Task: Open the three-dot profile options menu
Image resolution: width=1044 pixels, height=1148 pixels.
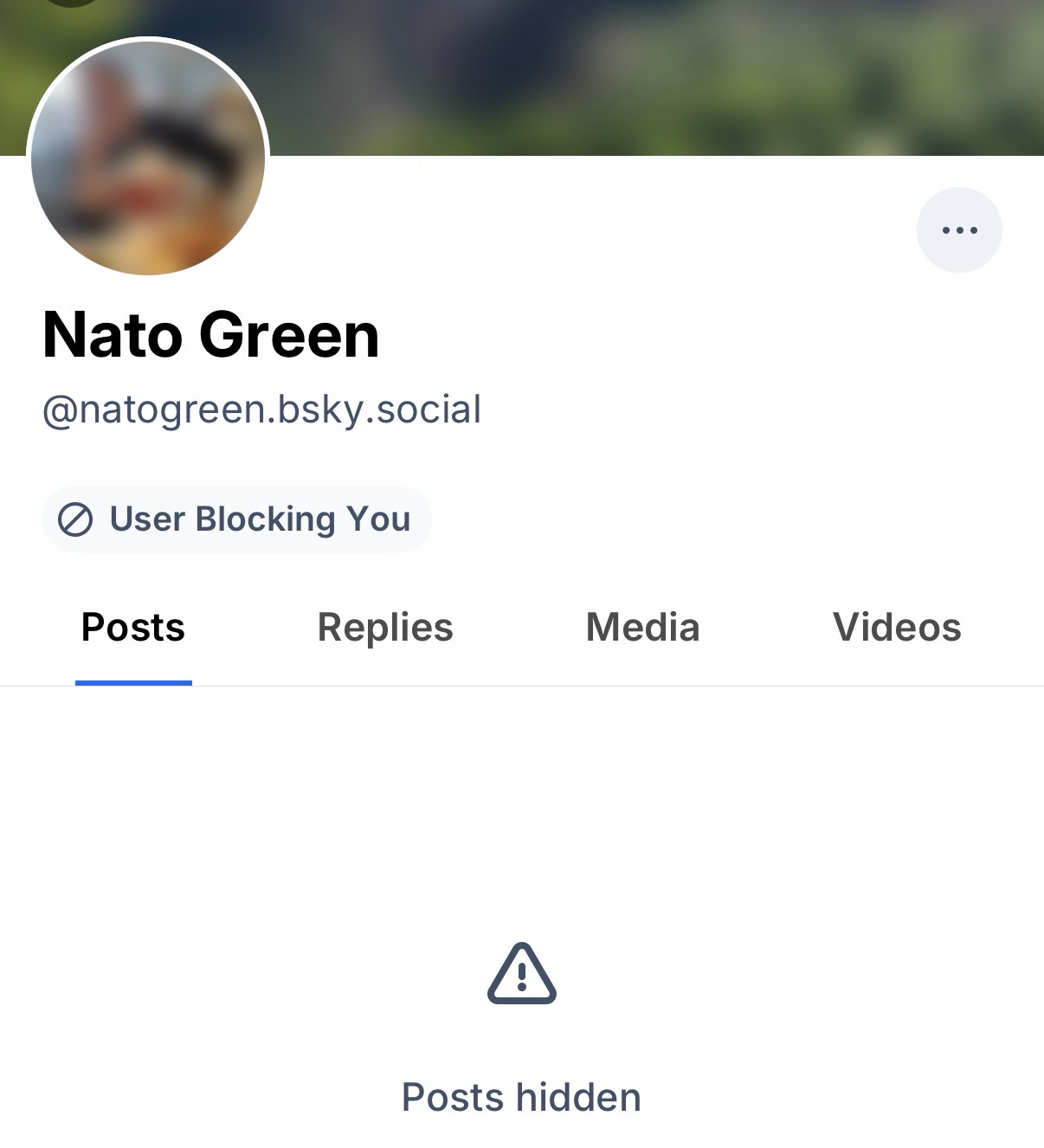Action: (x=959, y=230)
